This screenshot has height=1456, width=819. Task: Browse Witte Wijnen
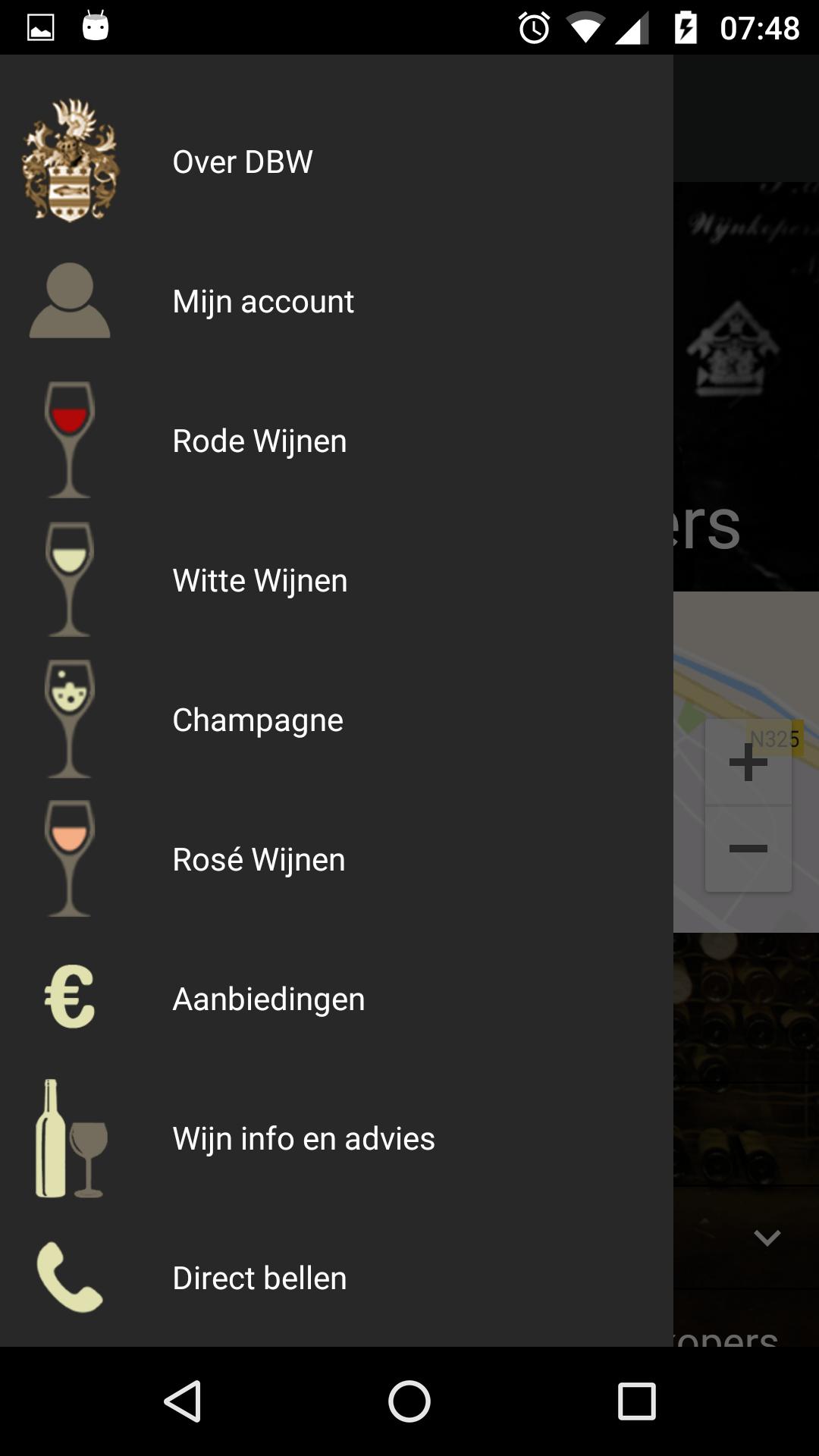[259, 580]
